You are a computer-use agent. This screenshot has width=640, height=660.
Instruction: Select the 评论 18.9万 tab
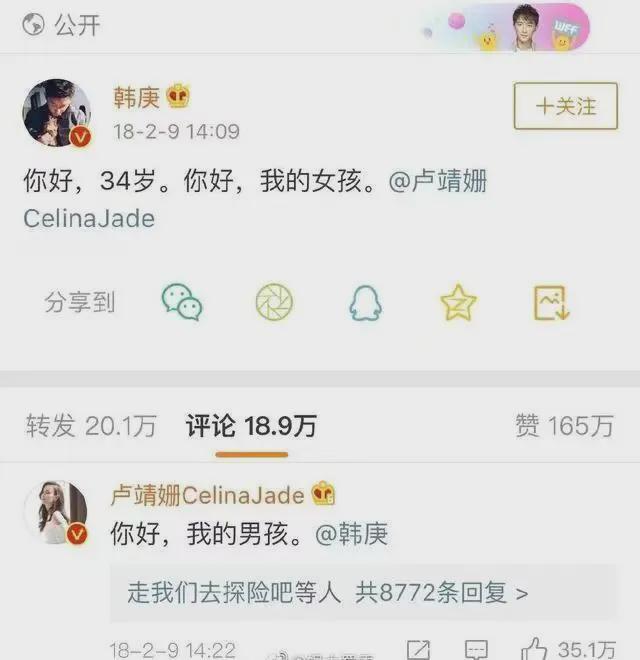251,427
